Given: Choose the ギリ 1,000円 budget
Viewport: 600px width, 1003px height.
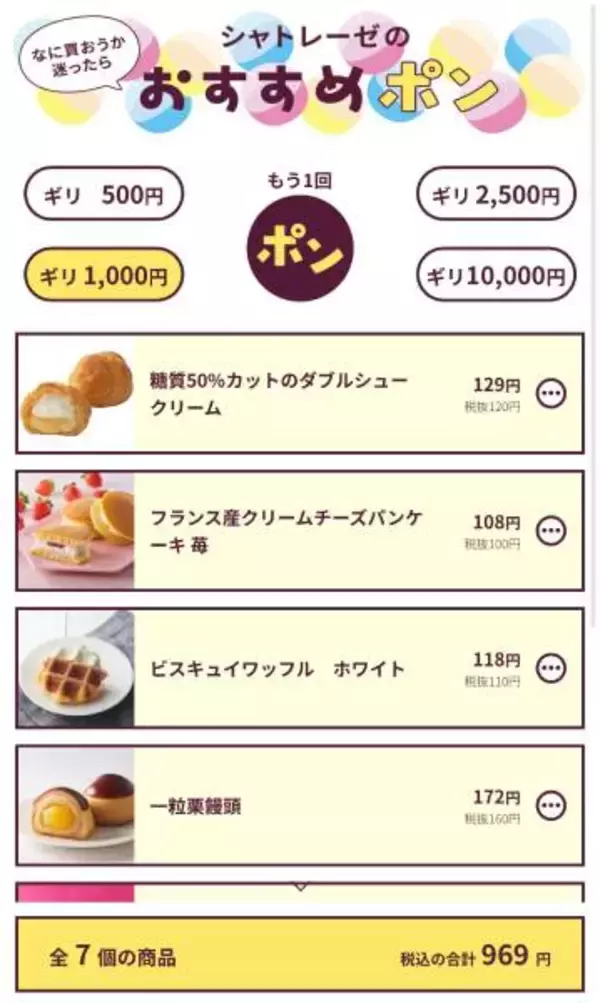Looking at the screenshot, I should (103, 275).
